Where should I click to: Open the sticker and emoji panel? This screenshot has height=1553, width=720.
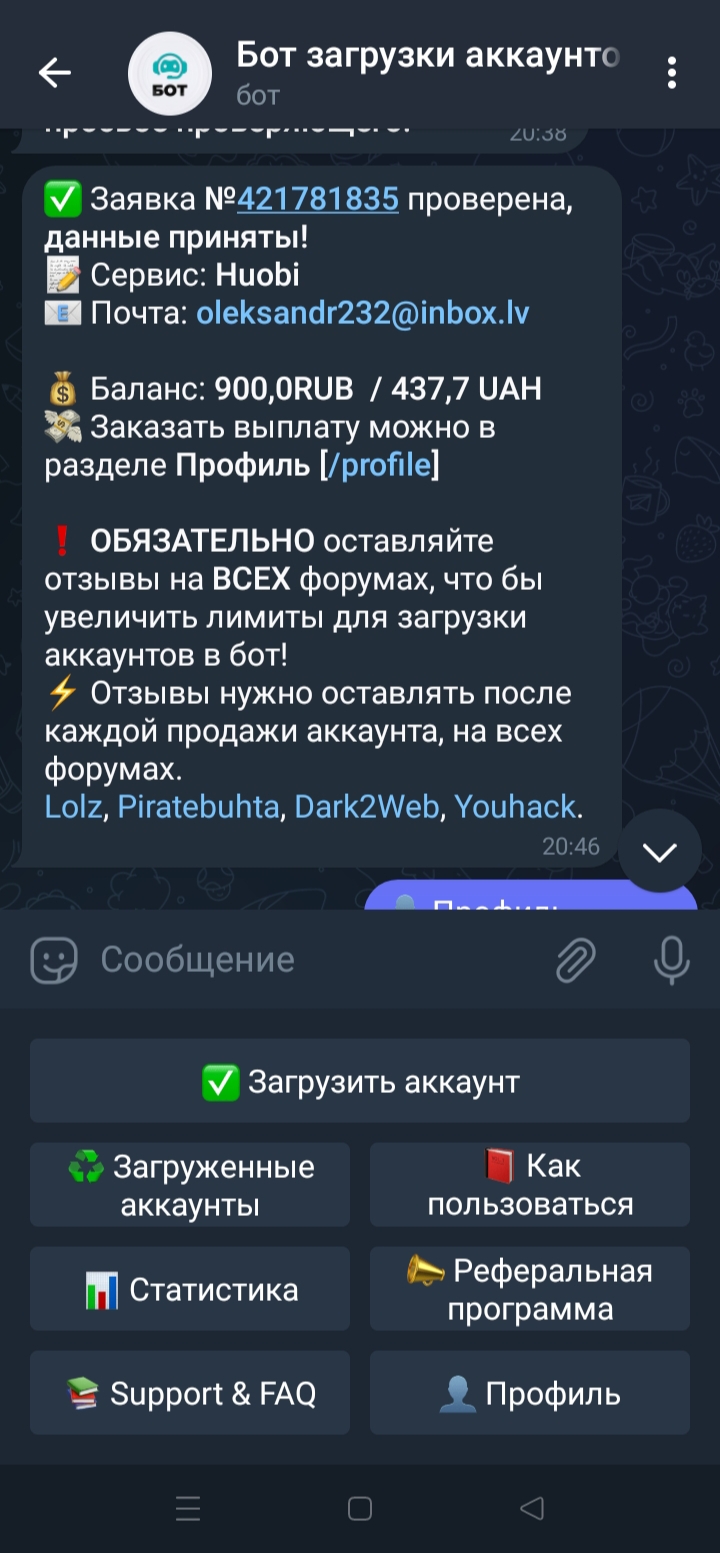tap(54, 960)
